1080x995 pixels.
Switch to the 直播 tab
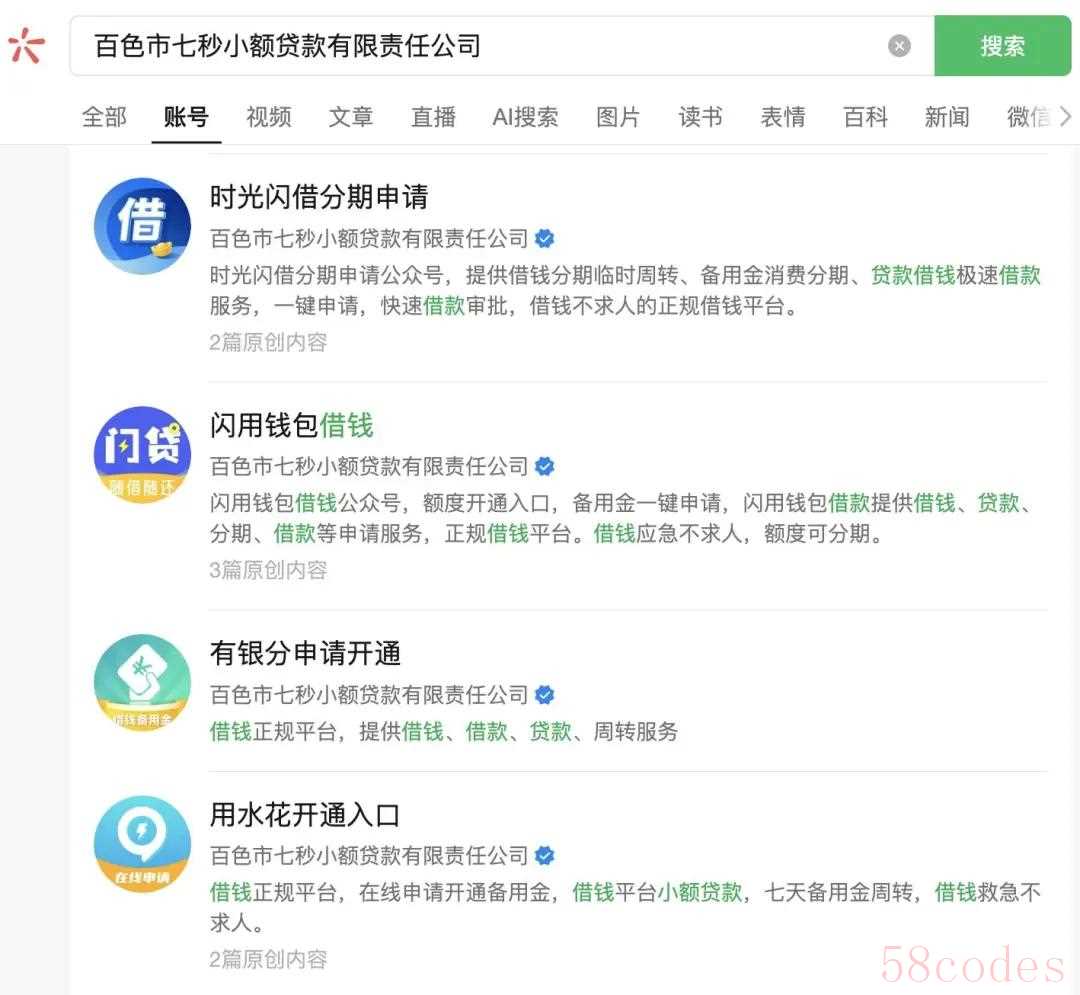coord(433,117)
